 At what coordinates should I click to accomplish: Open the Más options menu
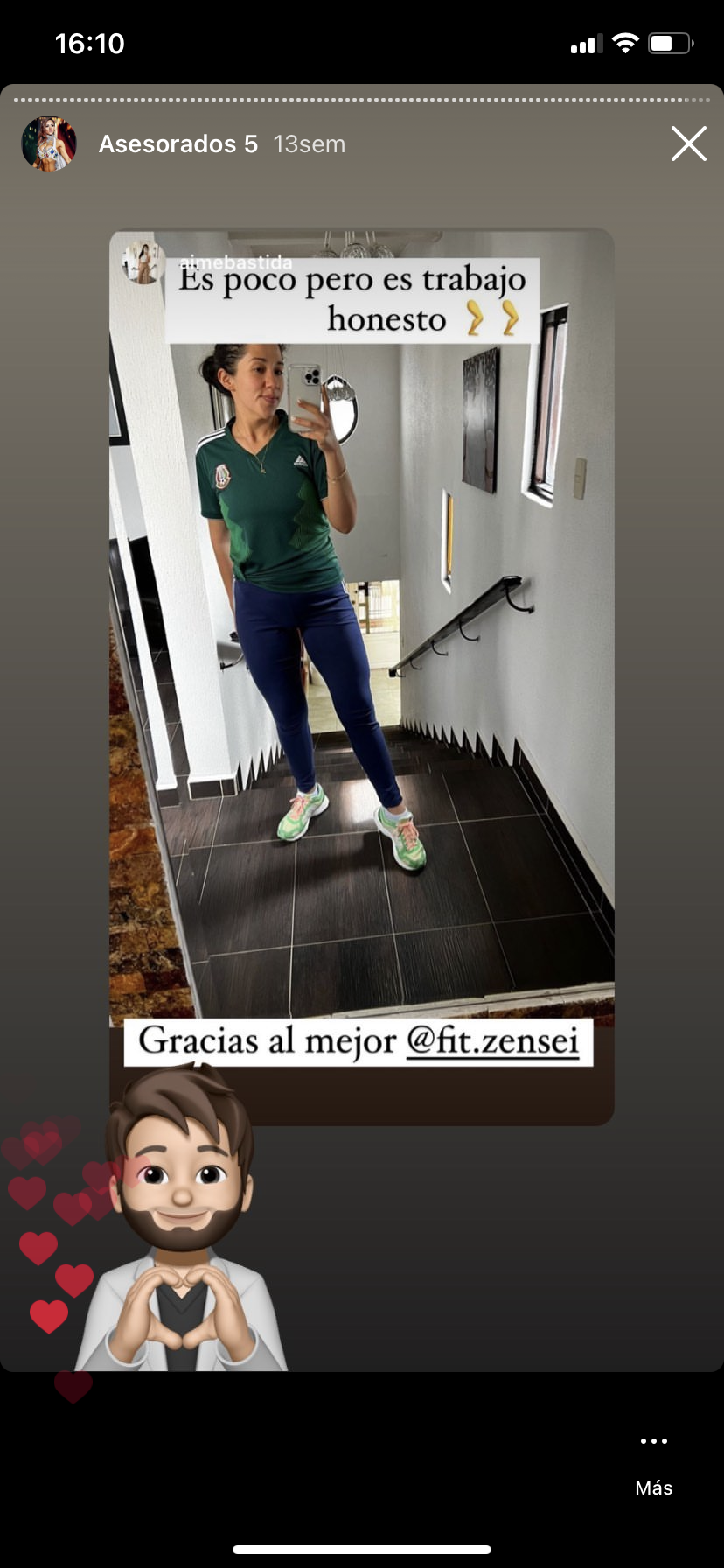pos(653,1460)
